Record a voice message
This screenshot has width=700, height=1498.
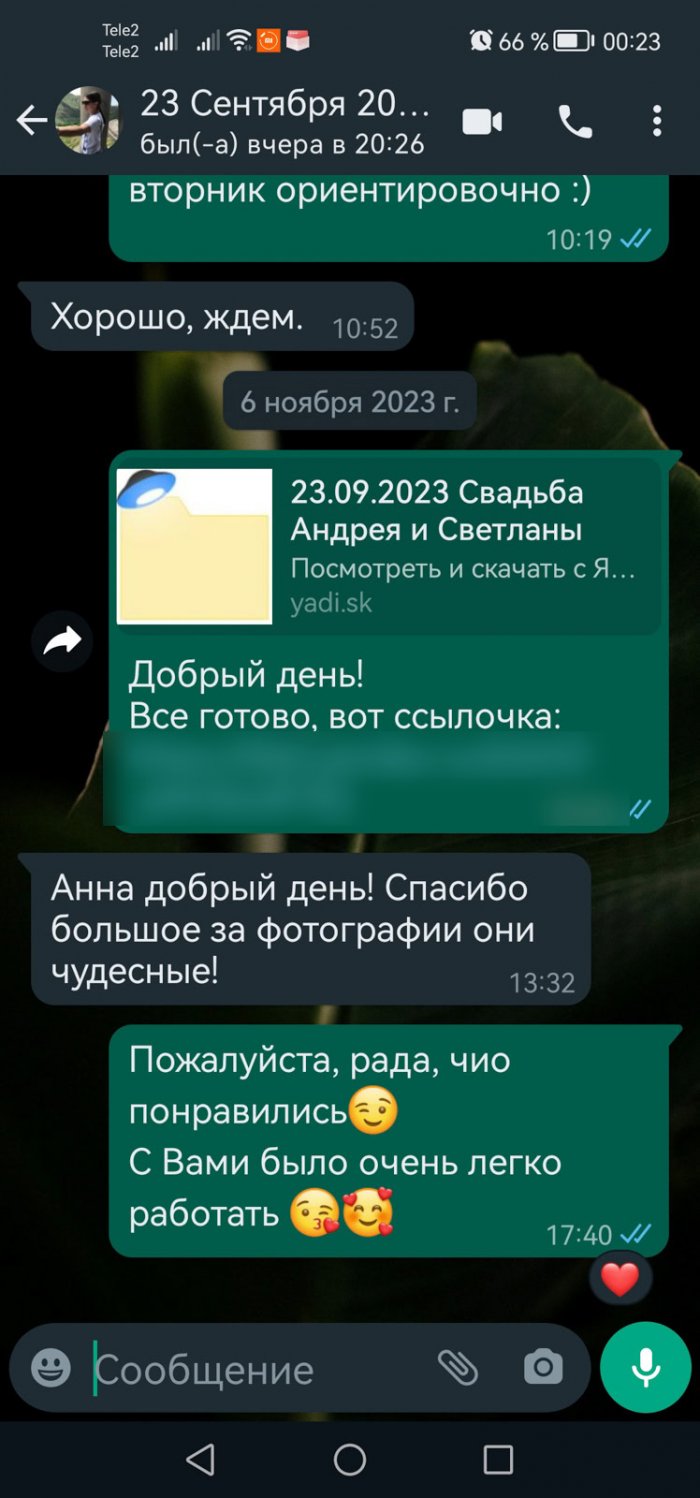(x=645, y=1367)
